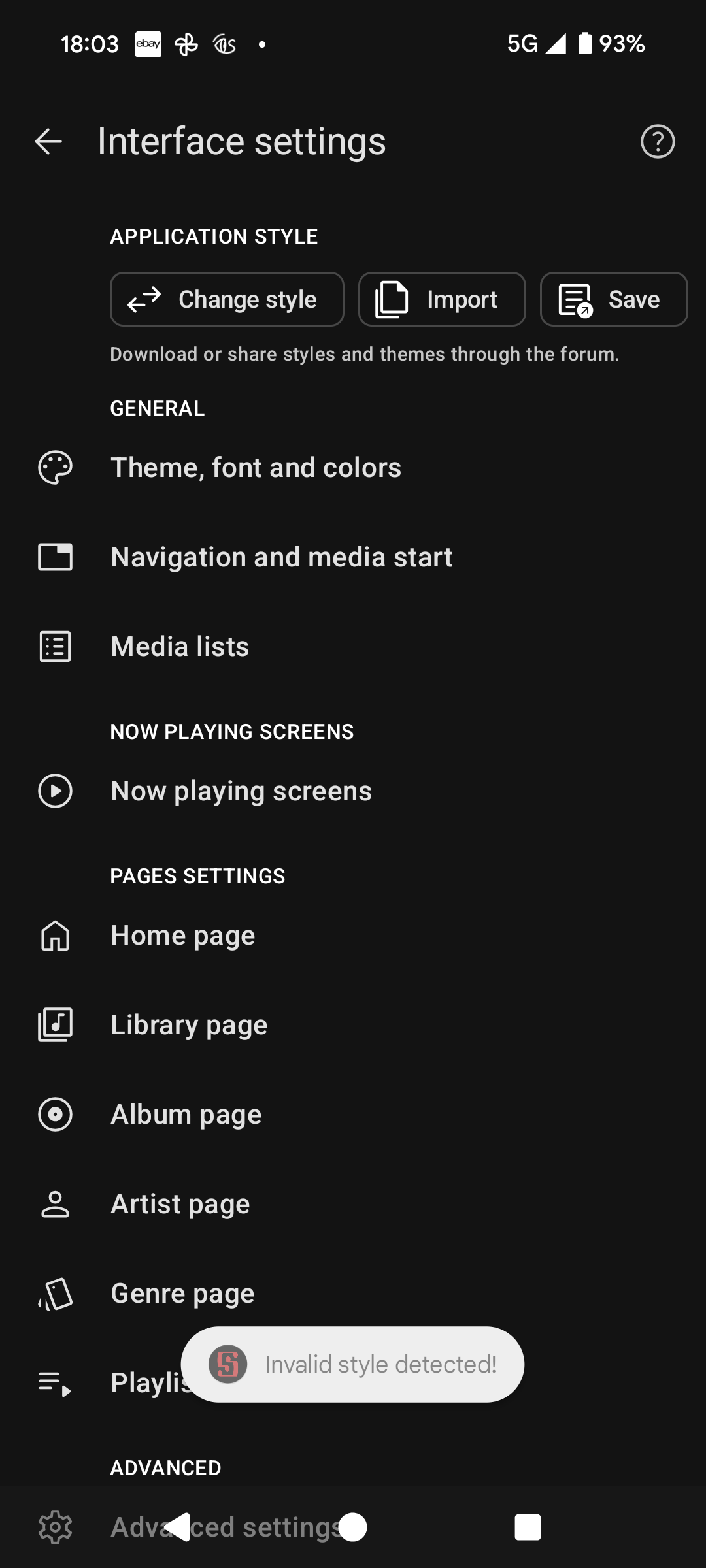This screenshot has height=1568, width=706.
Task: Open Media lists settings
Action: [353, 647]
